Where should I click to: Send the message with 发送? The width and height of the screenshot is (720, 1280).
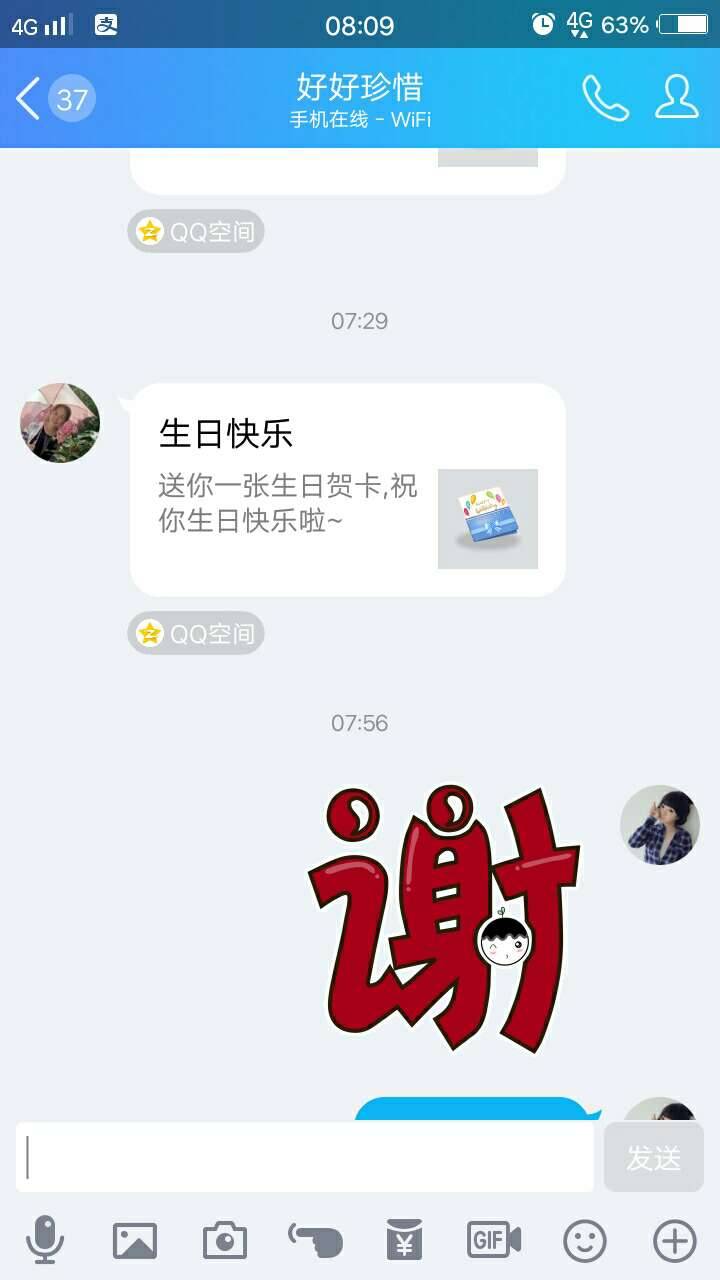click(653, 1157)
